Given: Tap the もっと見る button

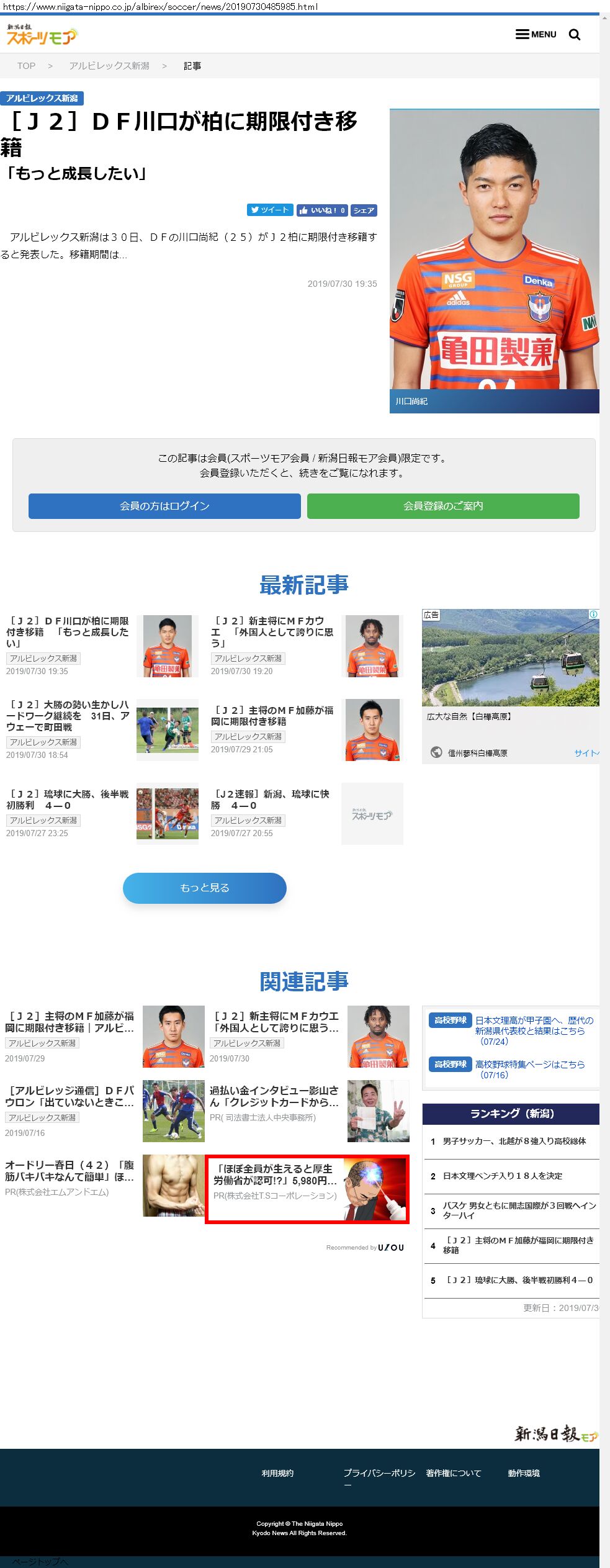Looking at the screenshot, I should [205, 888].
